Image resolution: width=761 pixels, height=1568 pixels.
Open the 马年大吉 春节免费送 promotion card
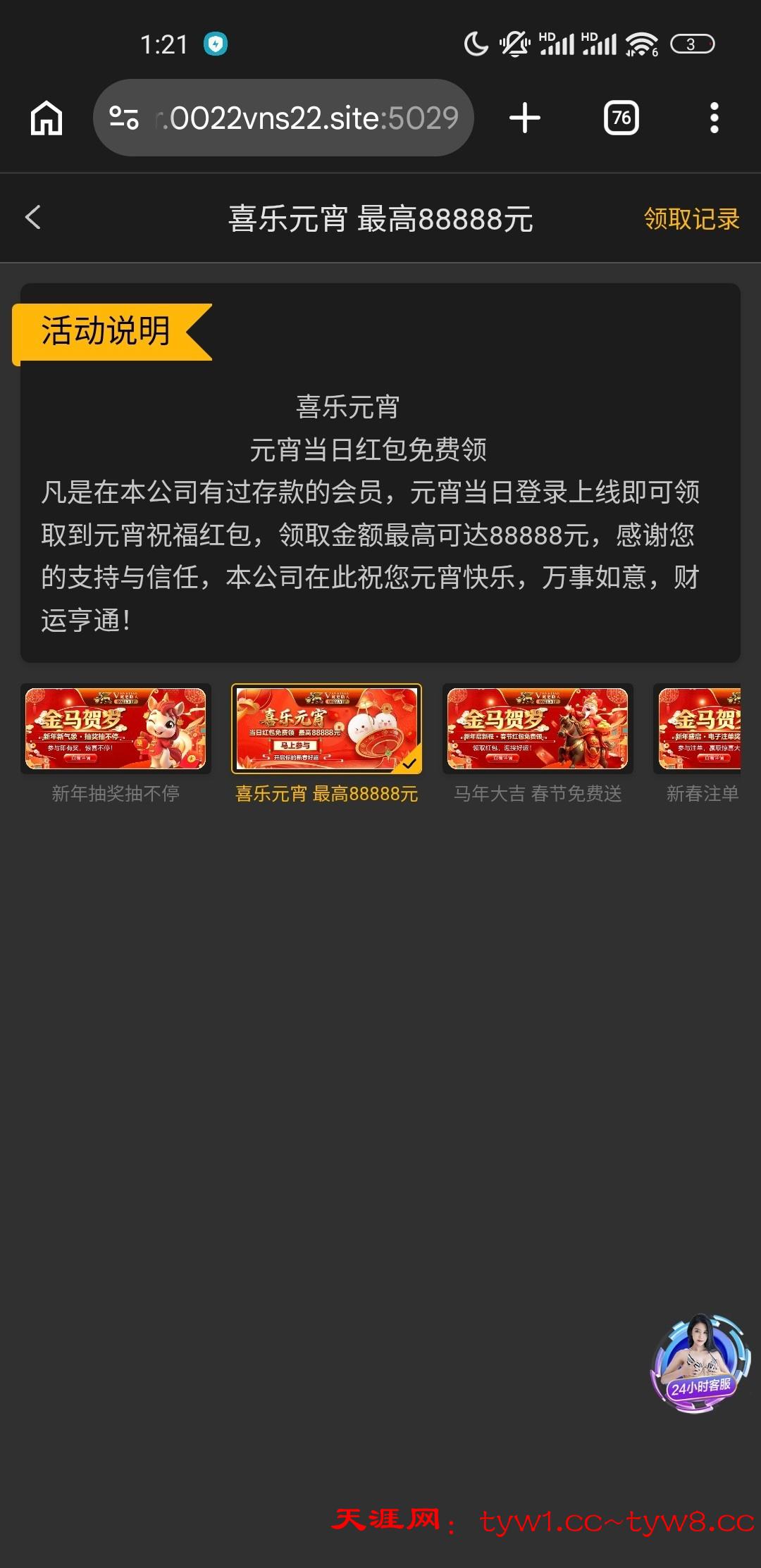[538, 729]
